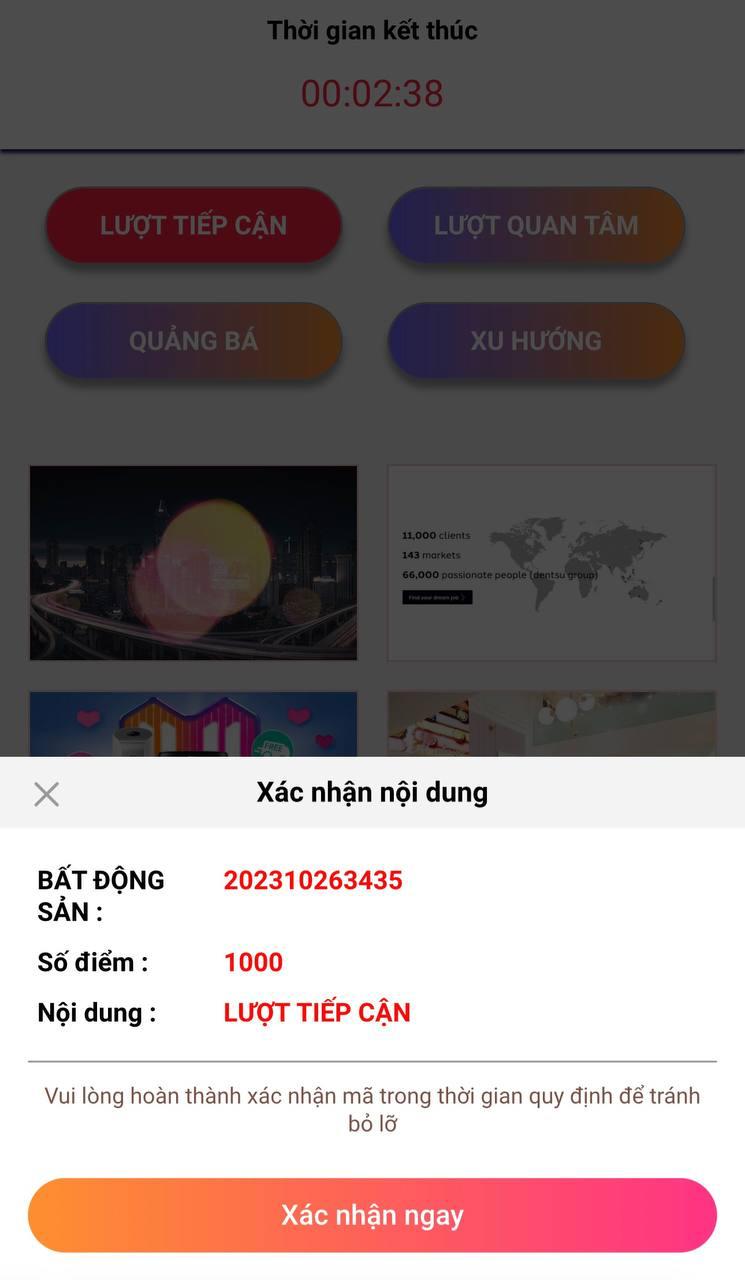Screen dimensions: 745x1280
Task: Select the LƯỢT TIẾP CẬN button
Action: coord(193,225)
